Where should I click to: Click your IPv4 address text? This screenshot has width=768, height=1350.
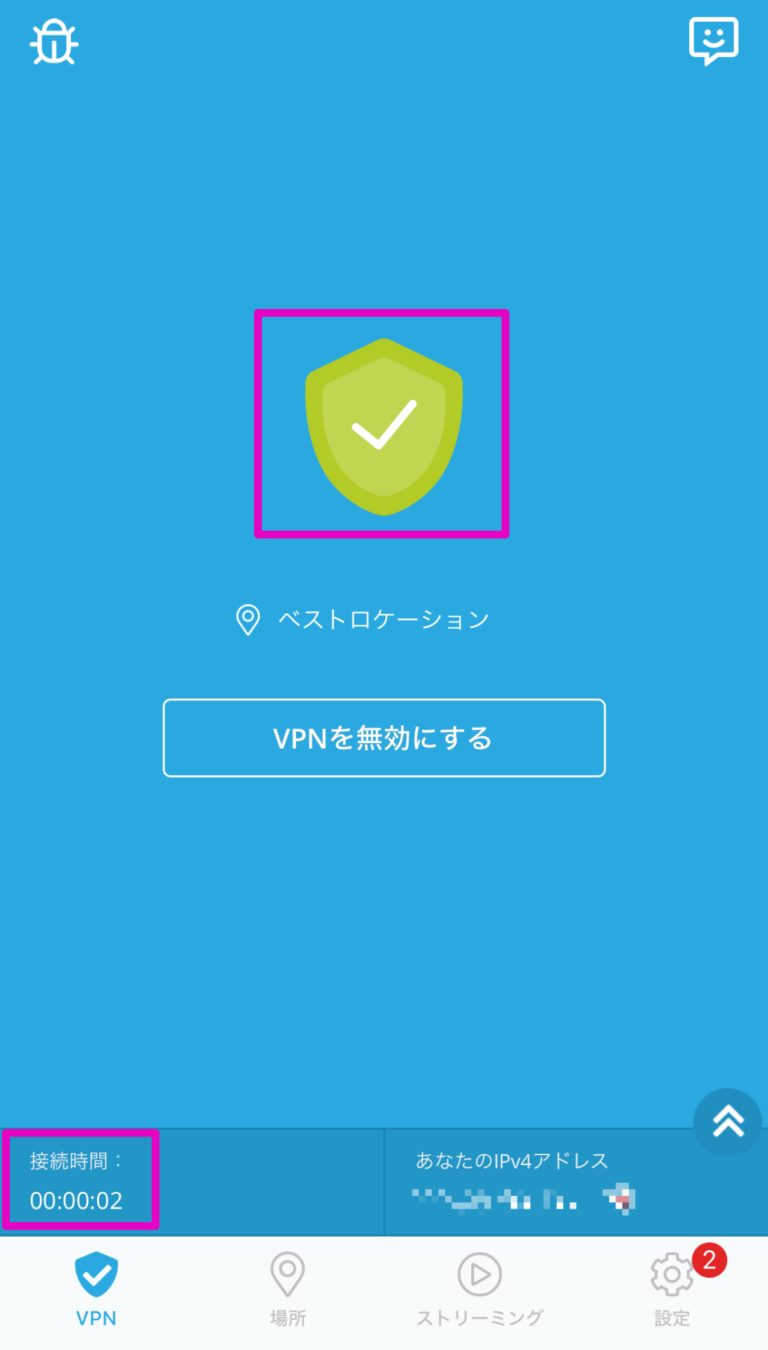click(520, 1197)
